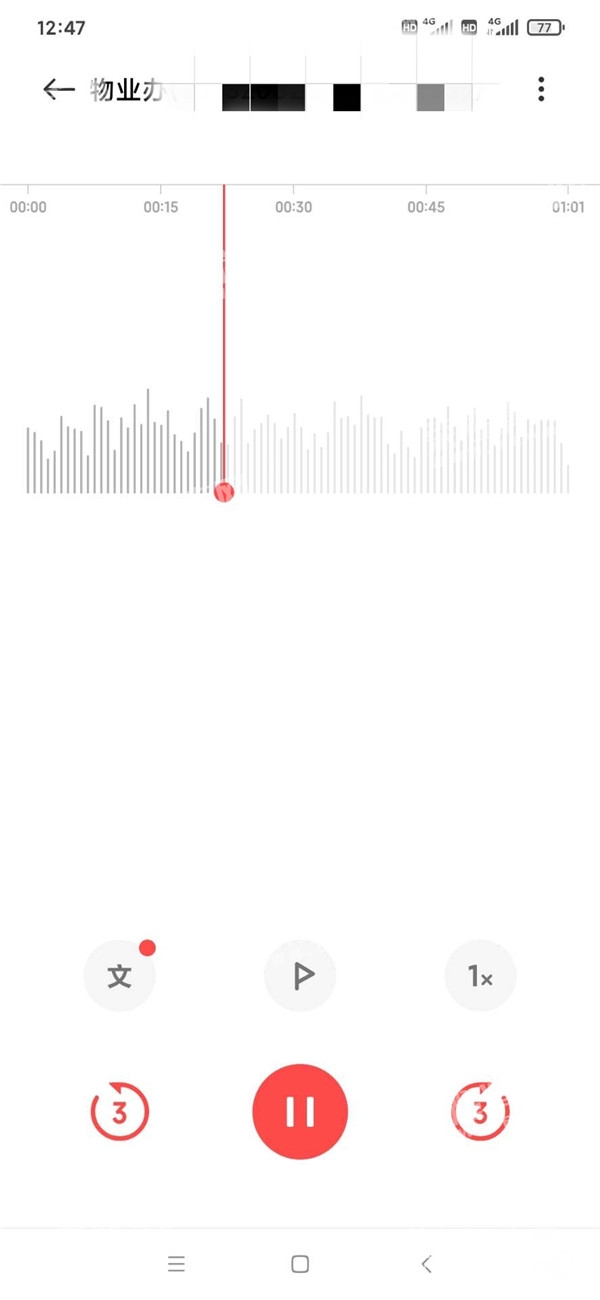Open the three-dot overflow menu
The image size is (600, 1300).
tap(541, 89)
